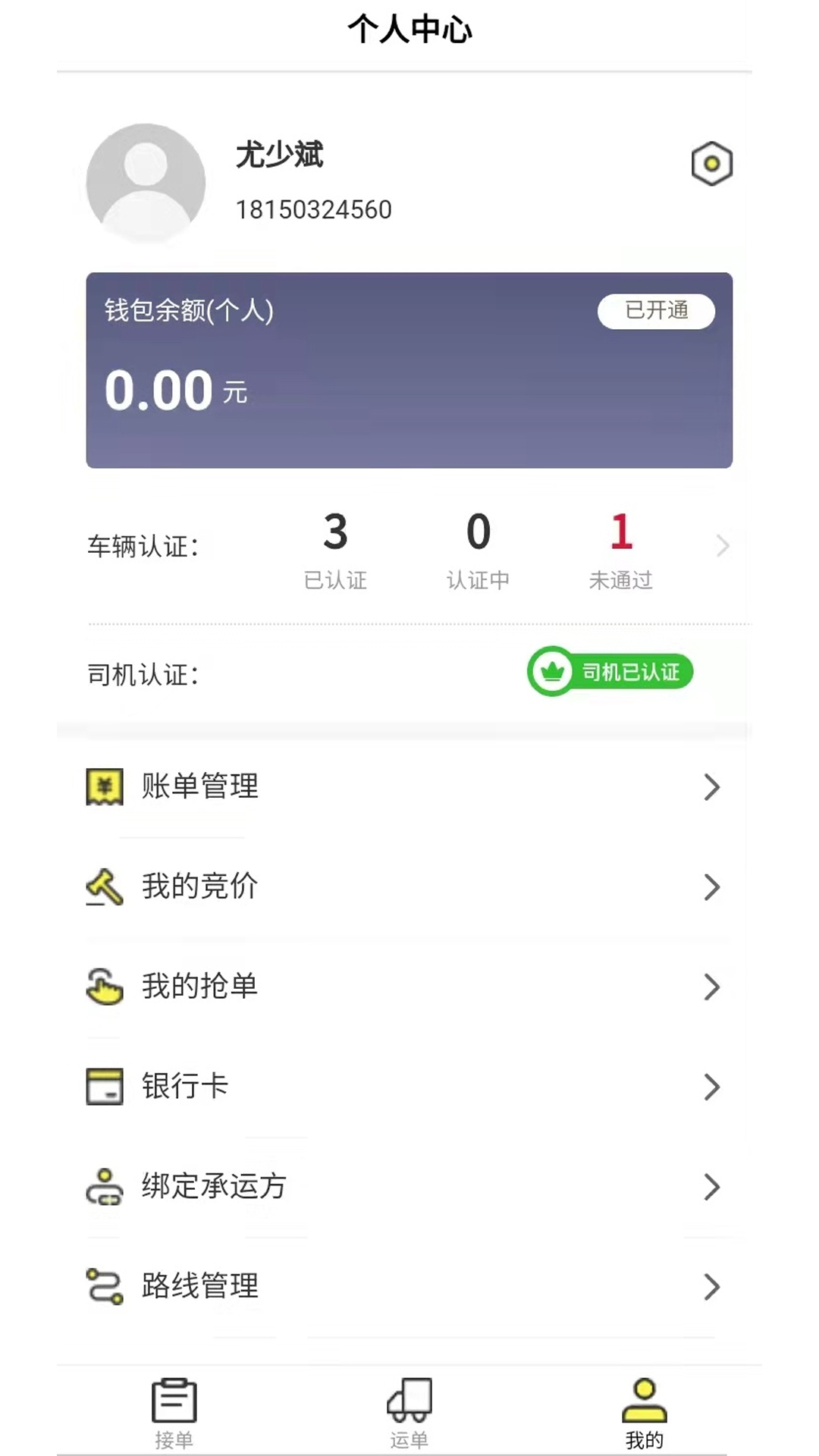The width and height of the screenshot is (819, 1456).
Task: Open the settings gear icon
Action: pyautogui.click(x=711, y=163)
